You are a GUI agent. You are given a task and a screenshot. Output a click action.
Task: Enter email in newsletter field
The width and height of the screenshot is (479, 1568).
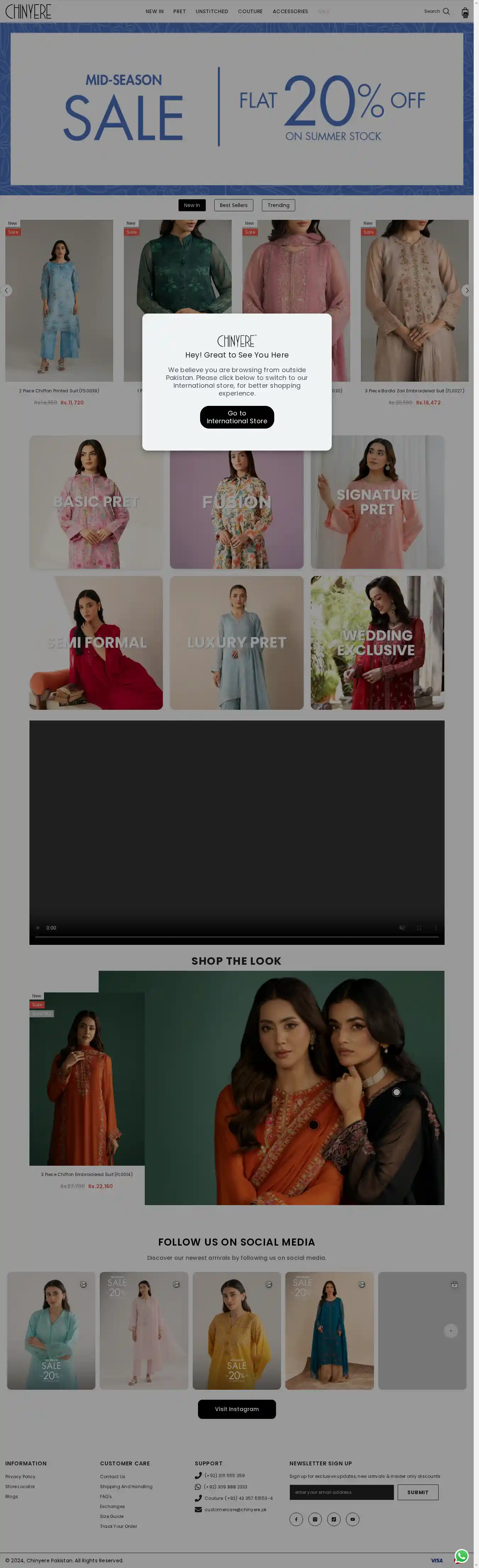341,1492
